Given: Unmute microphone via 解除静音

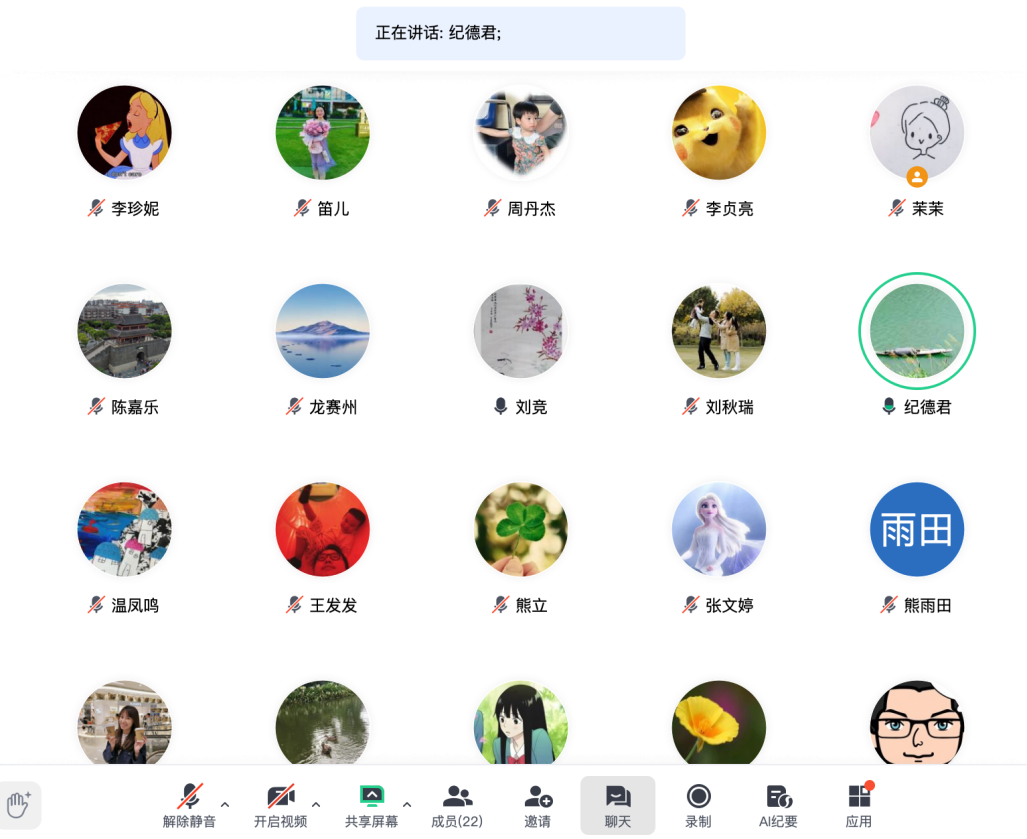Looking at the screenshot, I should pos(189,805).
